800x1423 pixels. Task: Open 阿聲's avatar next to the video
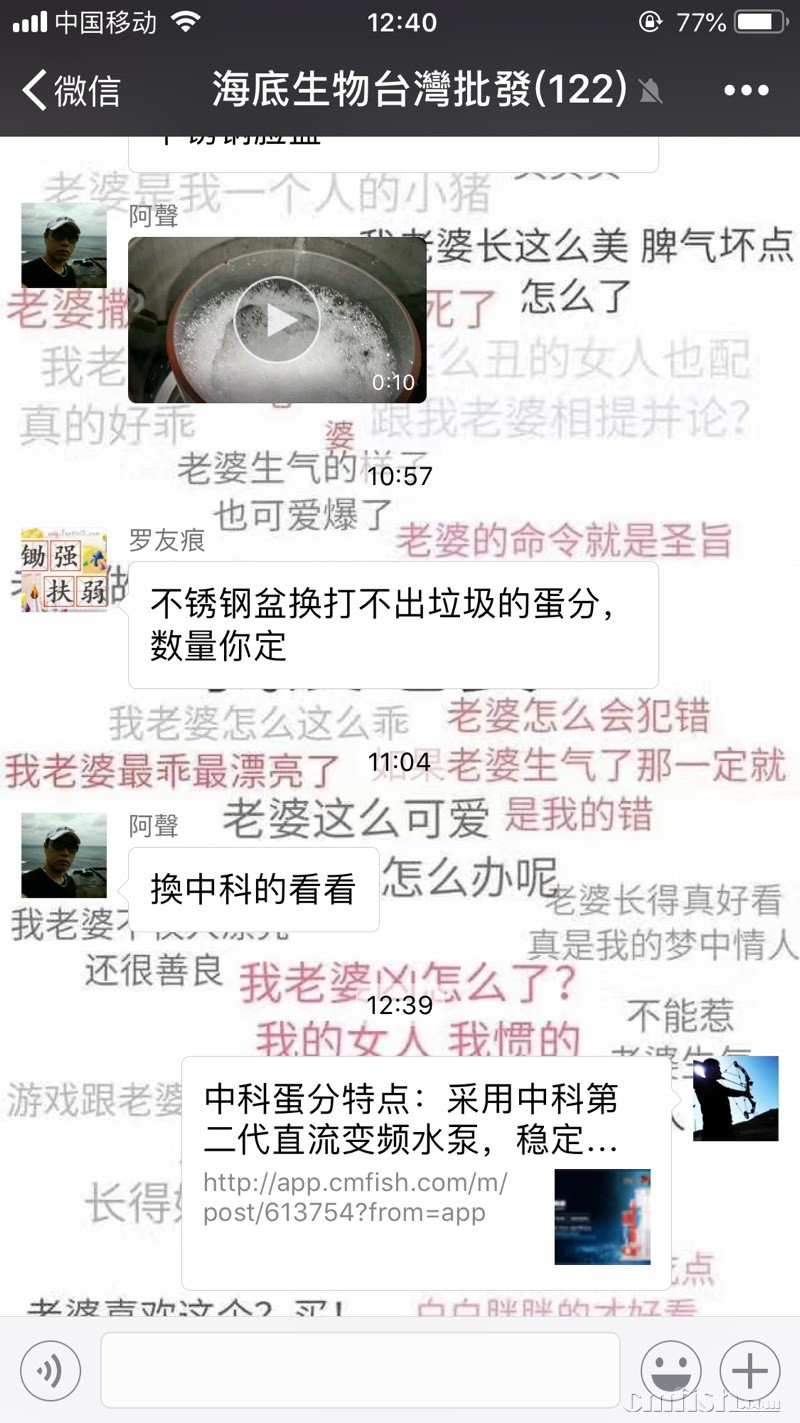(x=64, y=245)
